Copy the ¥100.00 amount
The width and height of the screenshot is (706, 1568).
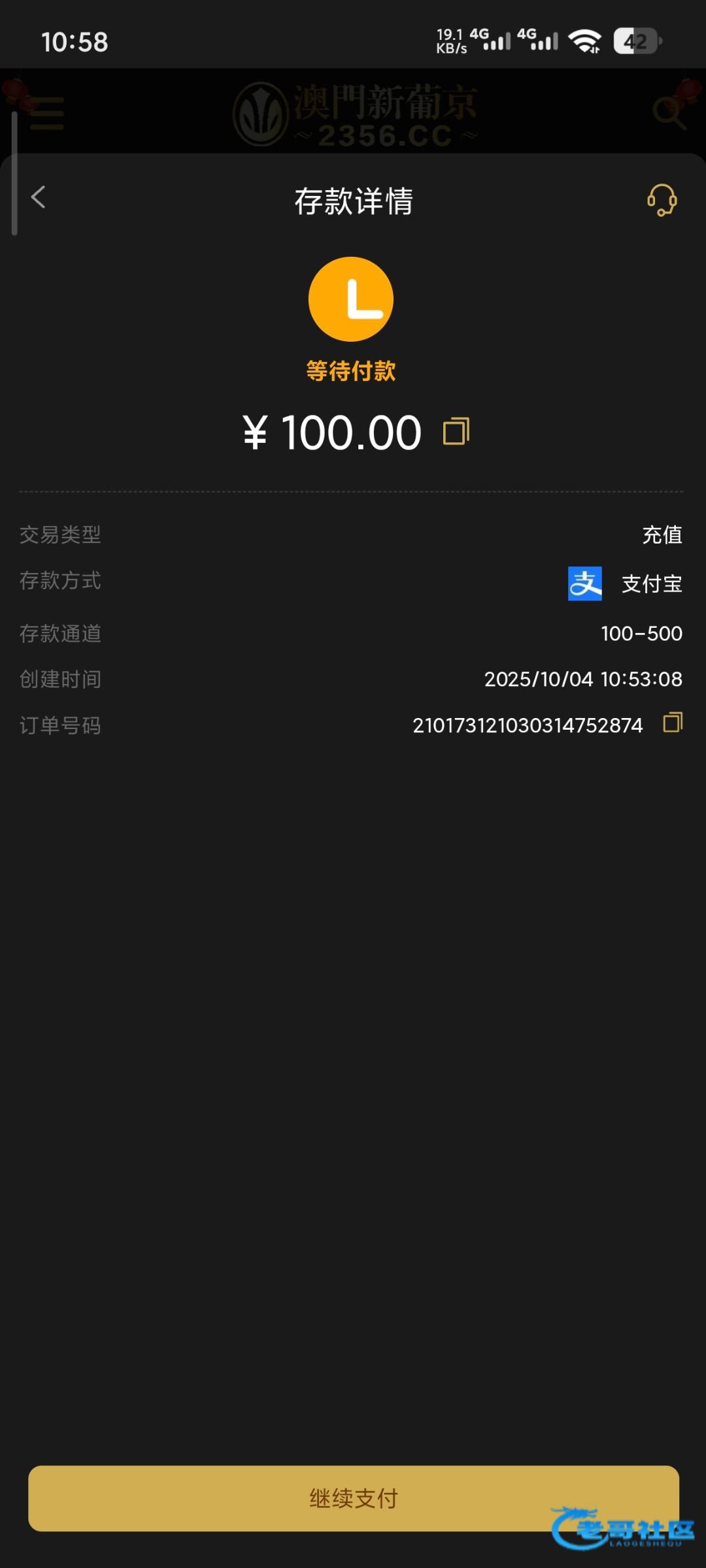point(456,432)
